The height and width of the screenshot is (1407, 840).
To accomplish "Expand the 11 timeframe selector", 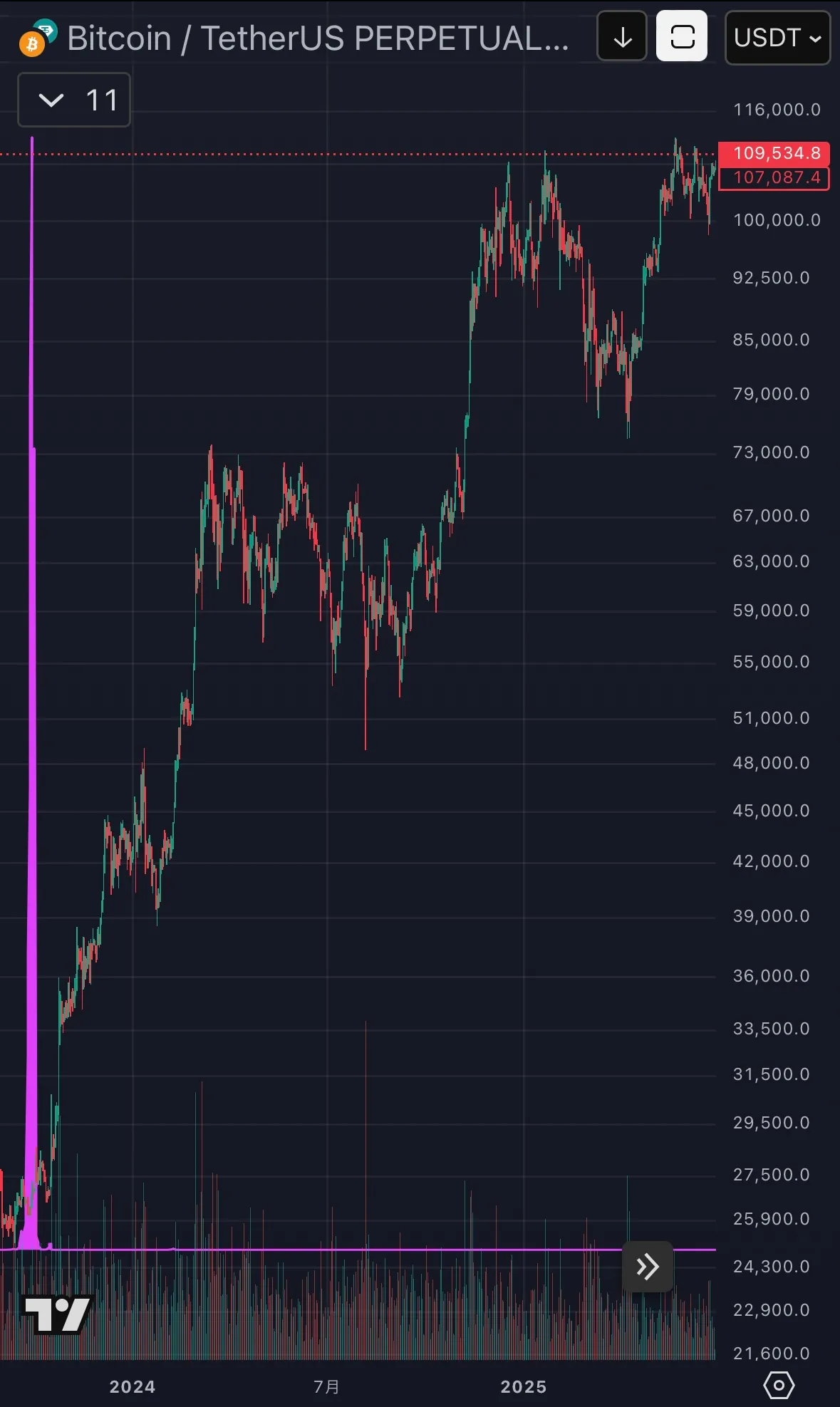I will point(73,100).
